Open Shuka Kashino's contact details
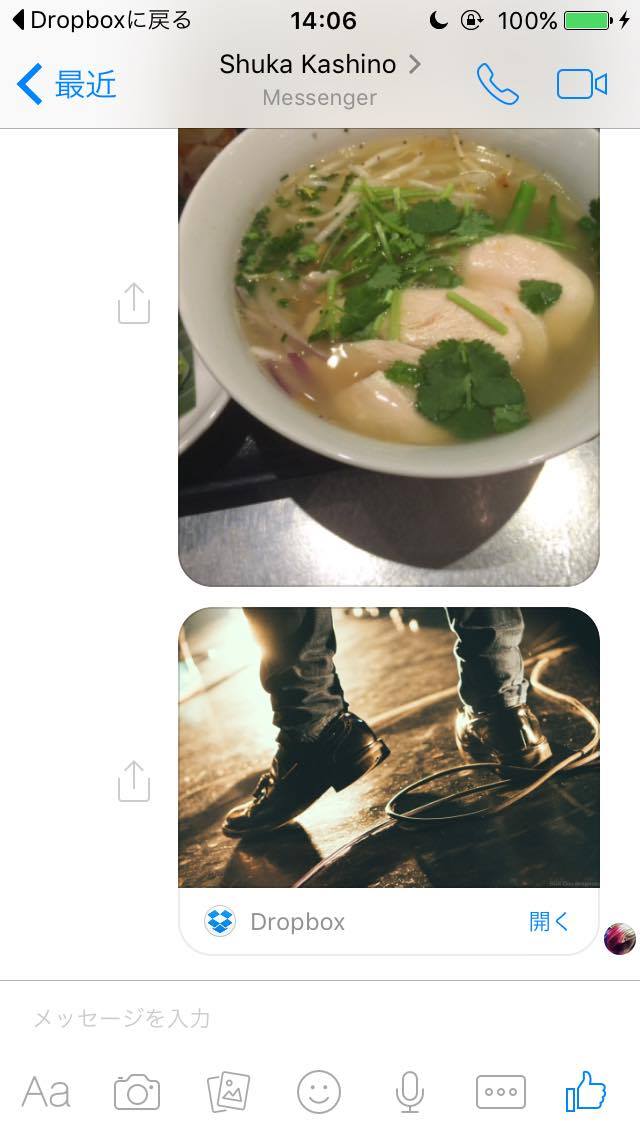Viewport: 640px width, 1136px height. click(x=319, y=65)
